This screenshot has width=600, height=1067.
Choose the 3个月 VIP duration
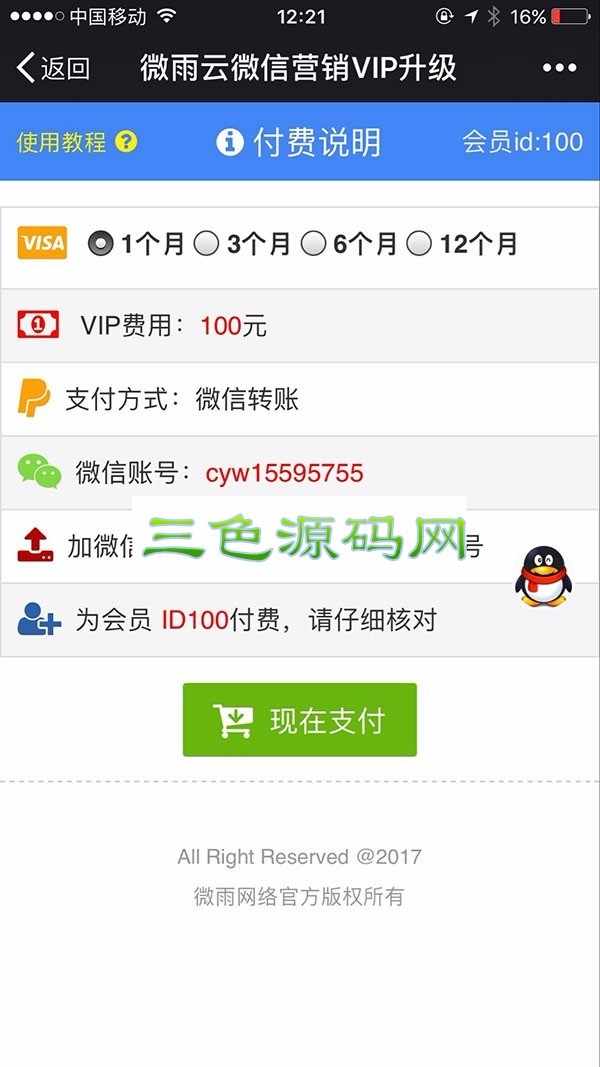click(x=206, y=243)
